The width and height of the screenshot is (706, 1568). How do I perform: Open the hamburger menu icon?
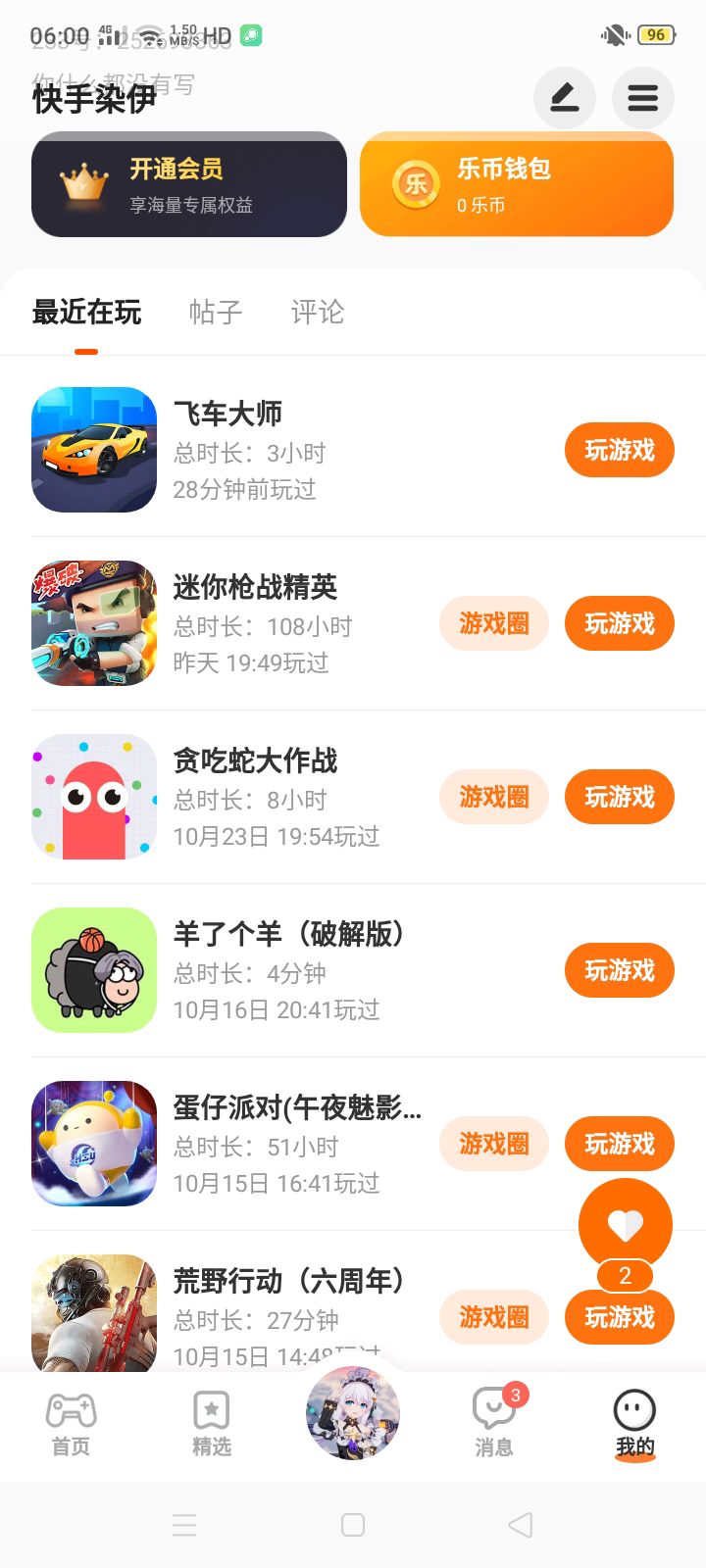click(642, 98)
